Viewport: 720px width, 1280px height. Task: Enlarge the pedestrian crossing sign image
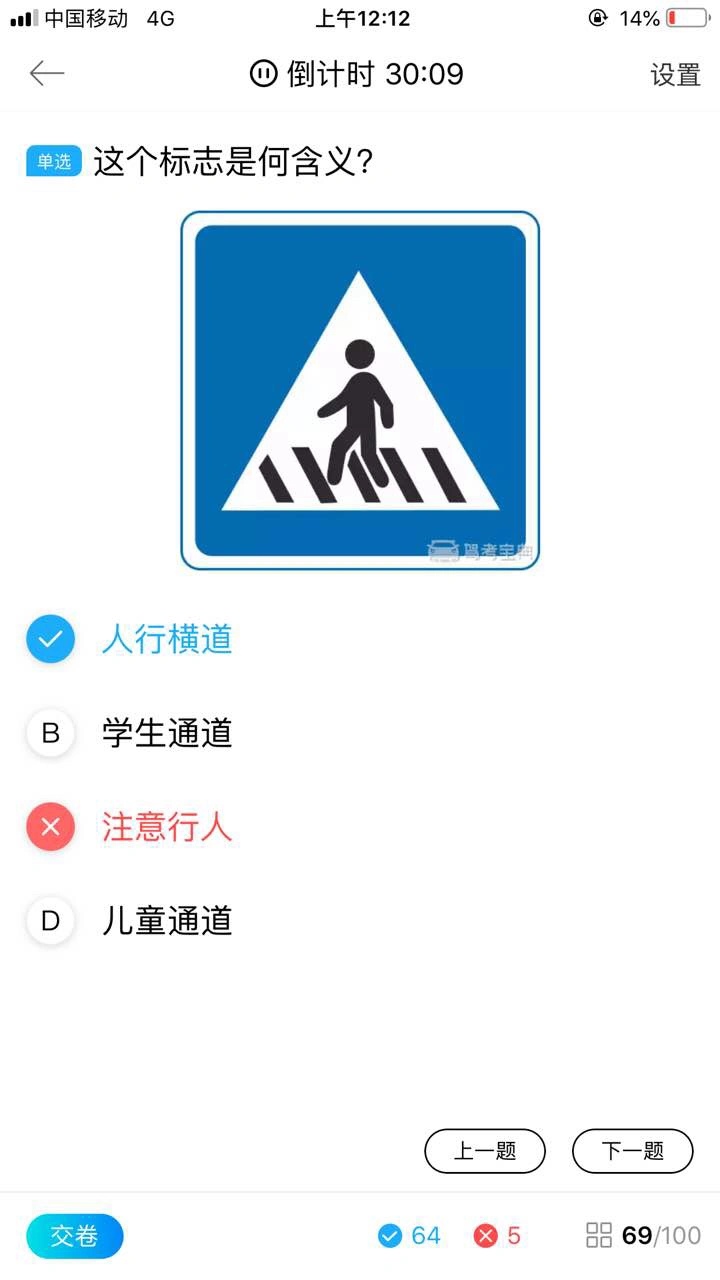pos(360,391)
